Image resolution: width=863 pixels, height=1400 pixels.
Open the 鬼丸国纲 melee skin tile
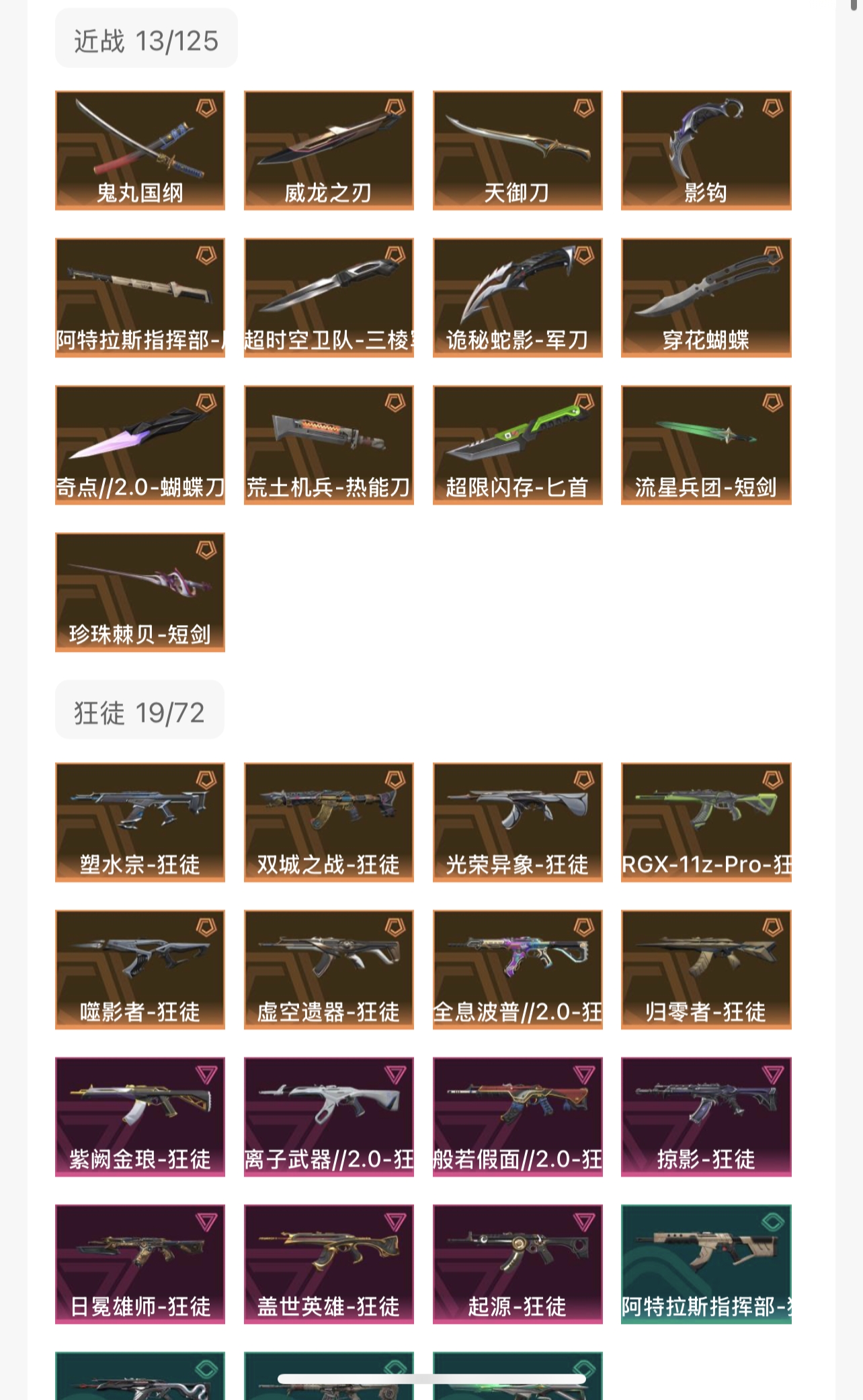coord(140,151)
